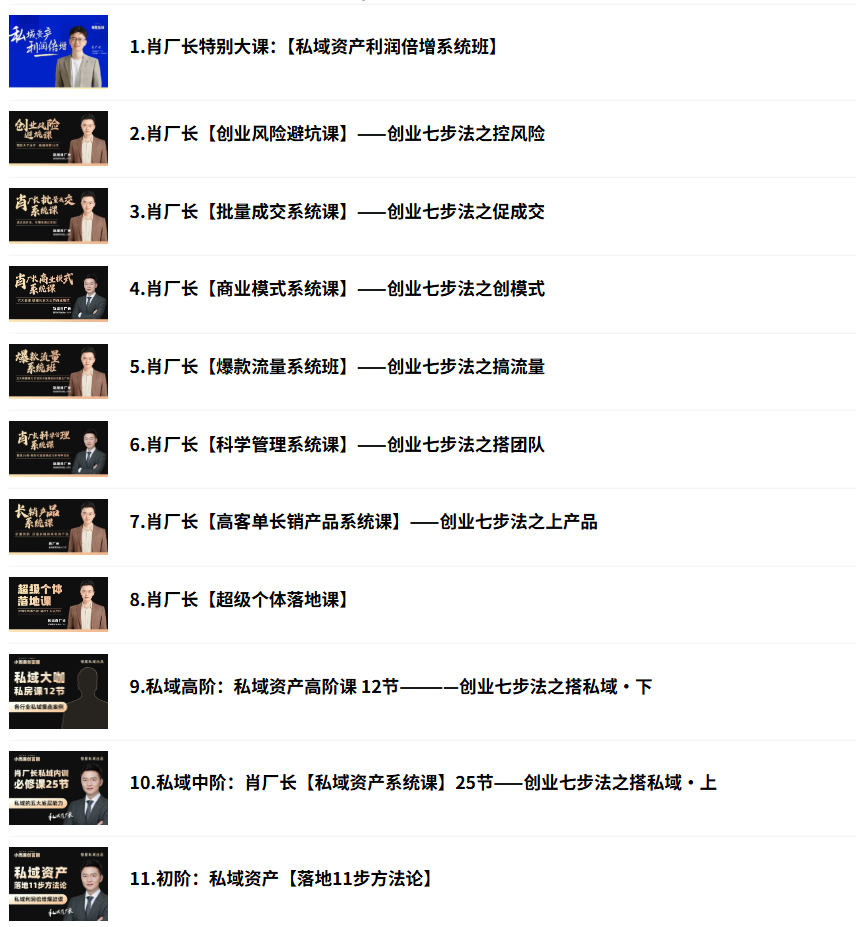Screen dimensions: 856x927
Task: Open the 高客单长销产品系统课 course
Action: (x=363, y=522)
